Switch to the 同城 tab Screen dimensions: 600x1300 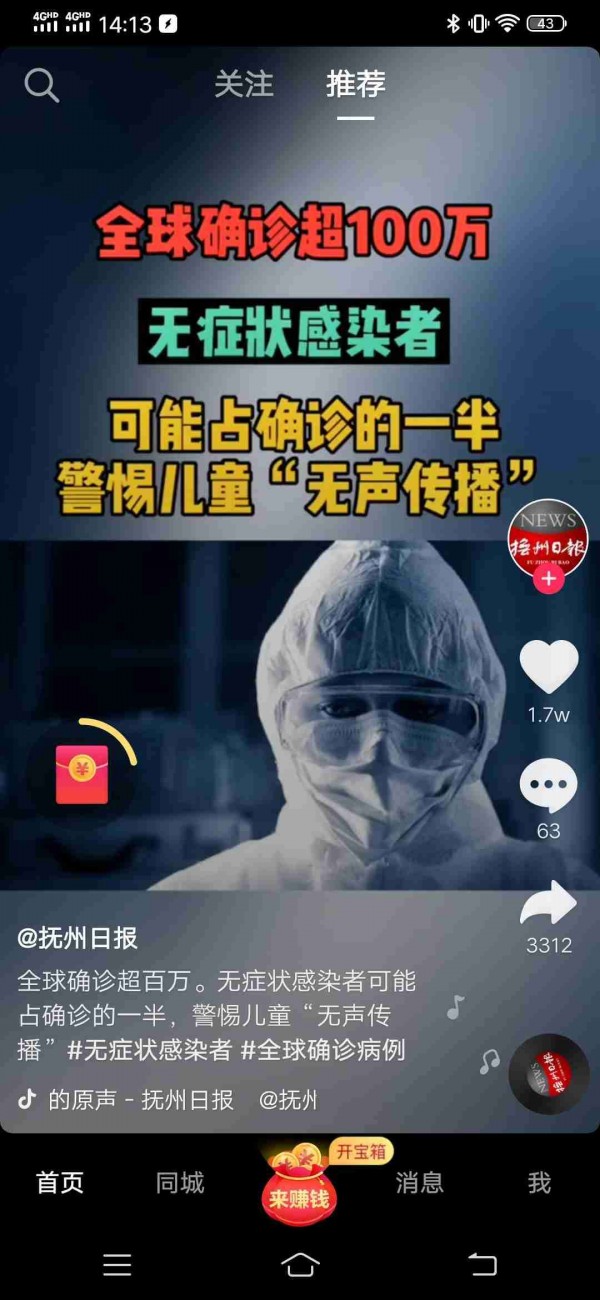[x=180, y=1183]
